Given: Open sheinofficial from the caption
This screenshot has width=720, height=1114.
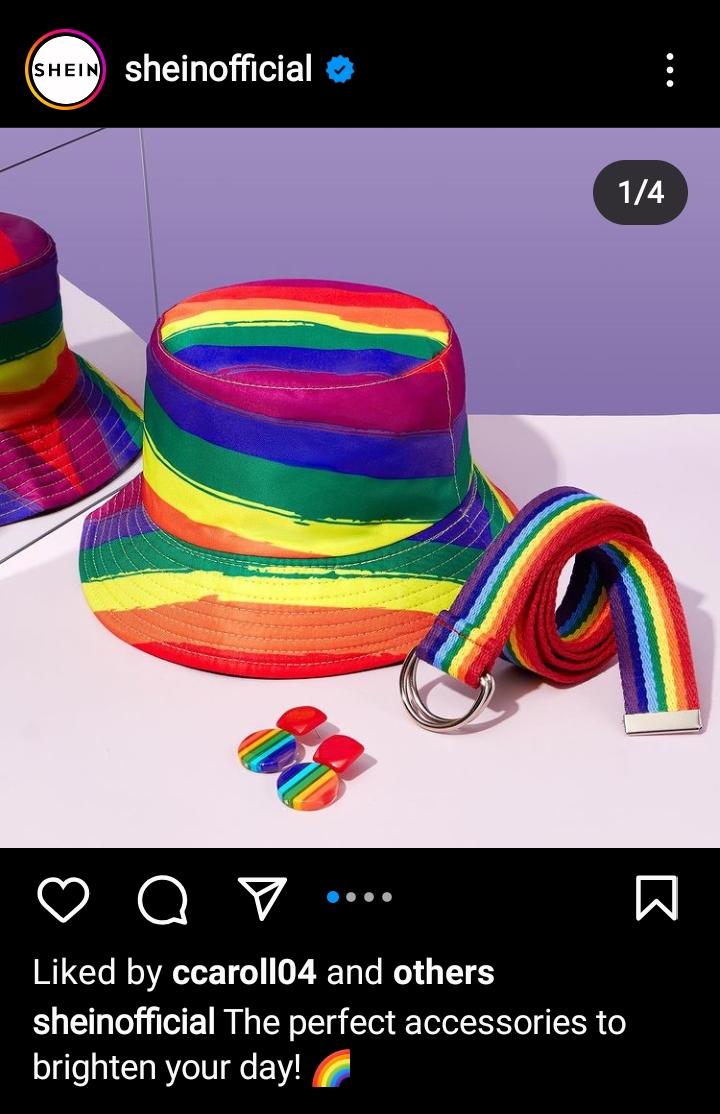Looking at the screenshot, I should point(124,1022).
